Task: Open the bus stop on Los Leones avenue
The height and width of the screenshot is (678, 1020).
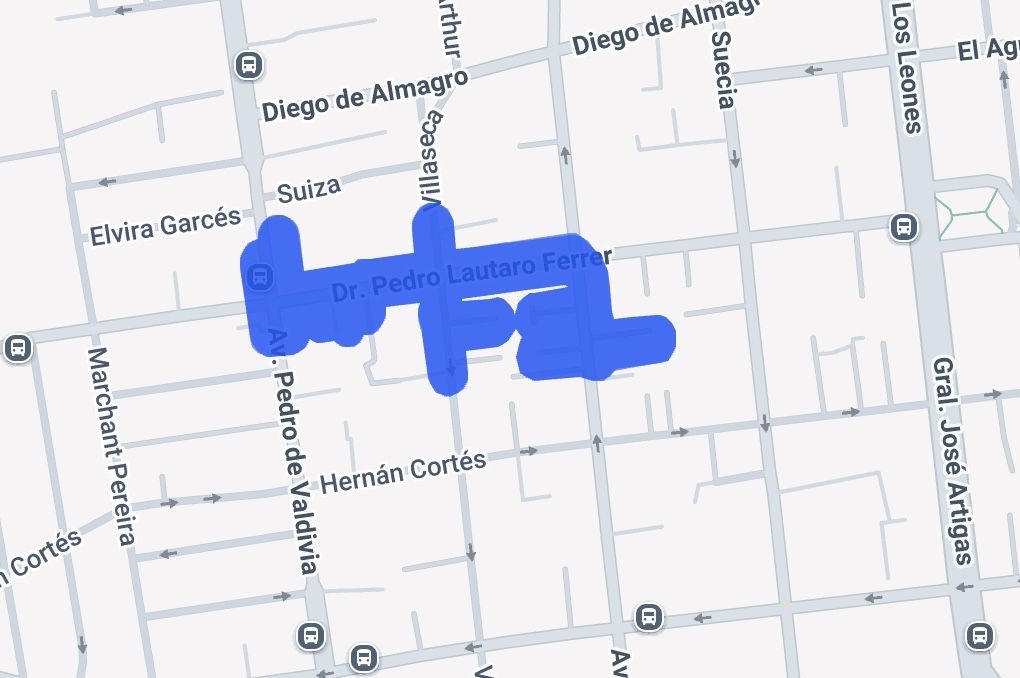Action: click(x=904, y=227)
